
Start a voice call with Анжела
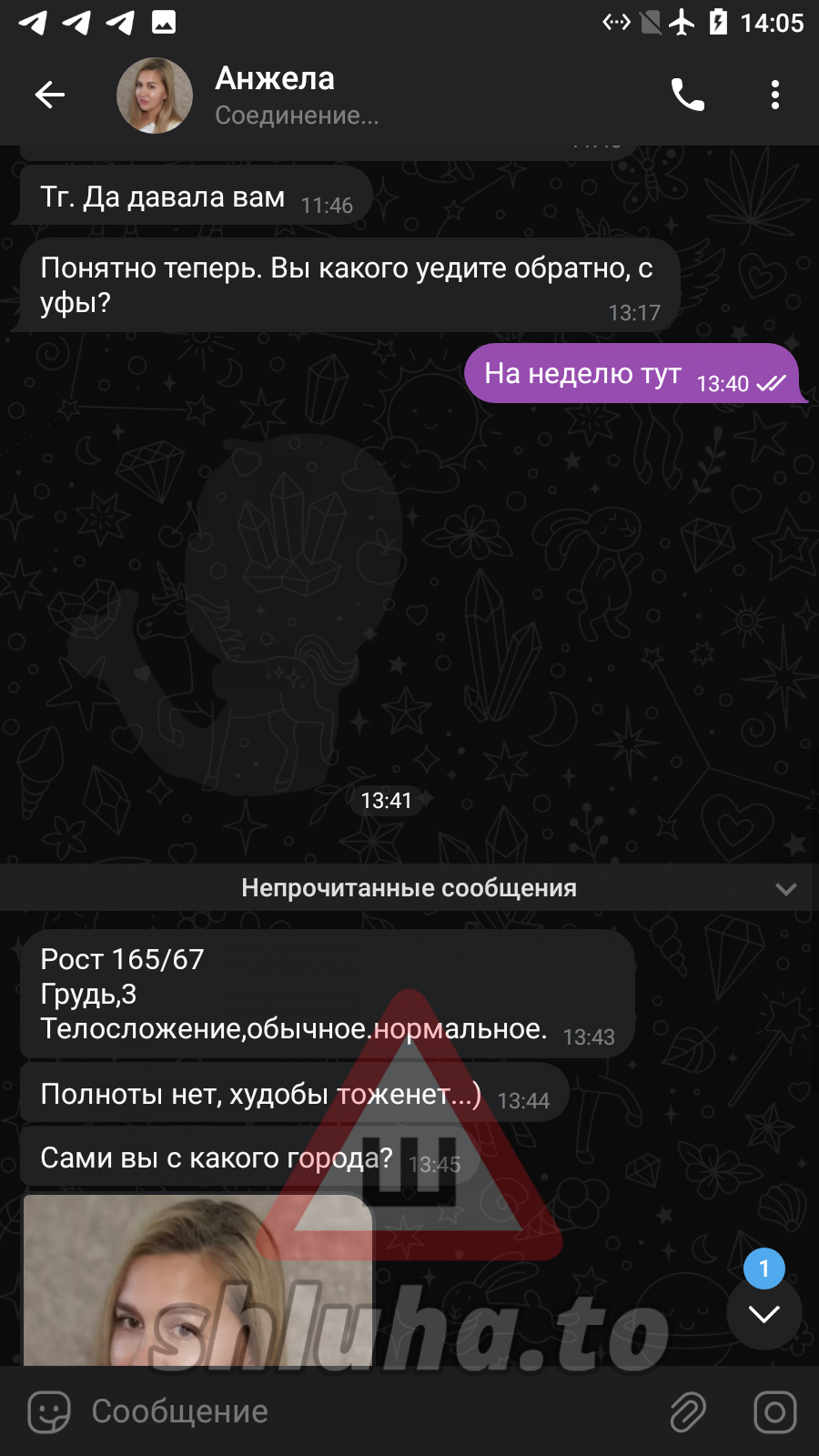[687, 95]
